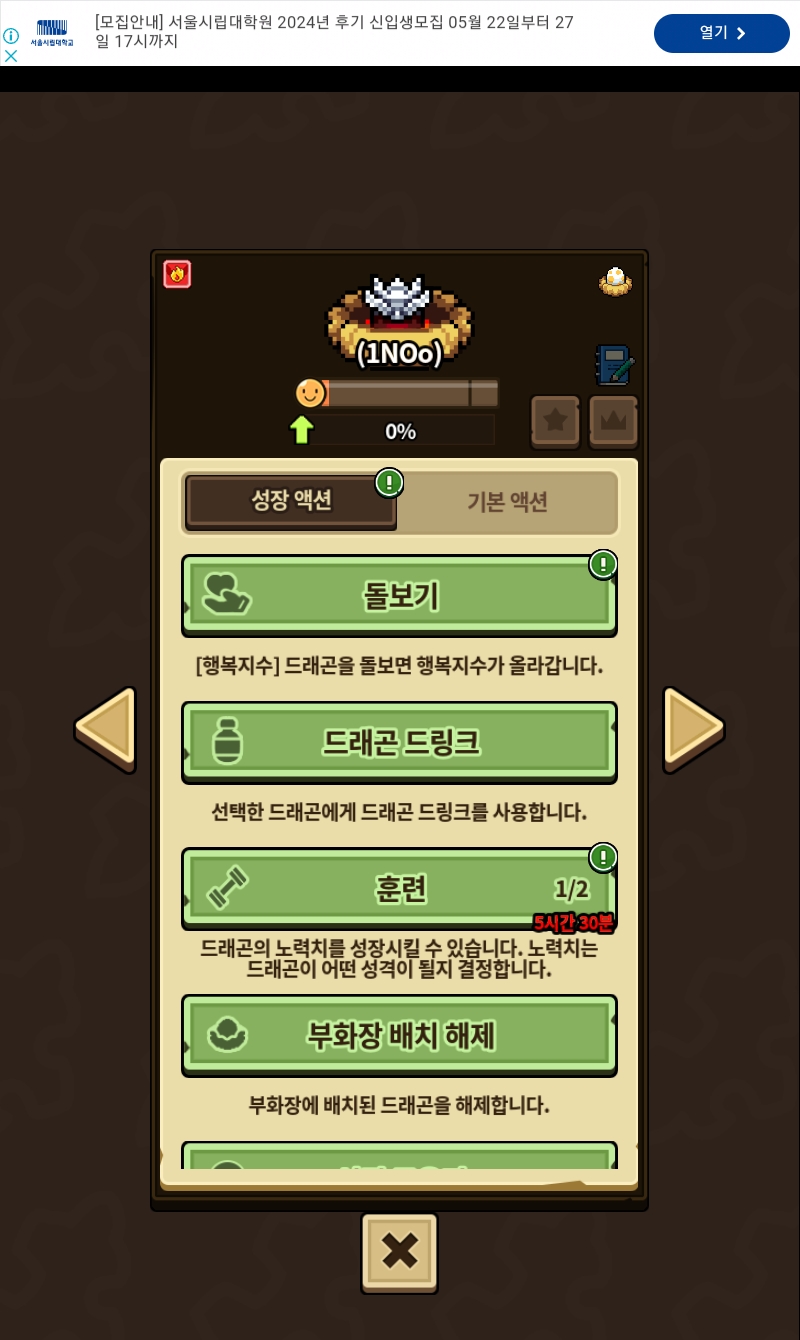Screen dimensions: 800x1340
Task: Tap the star button
Action: [555, 422]
